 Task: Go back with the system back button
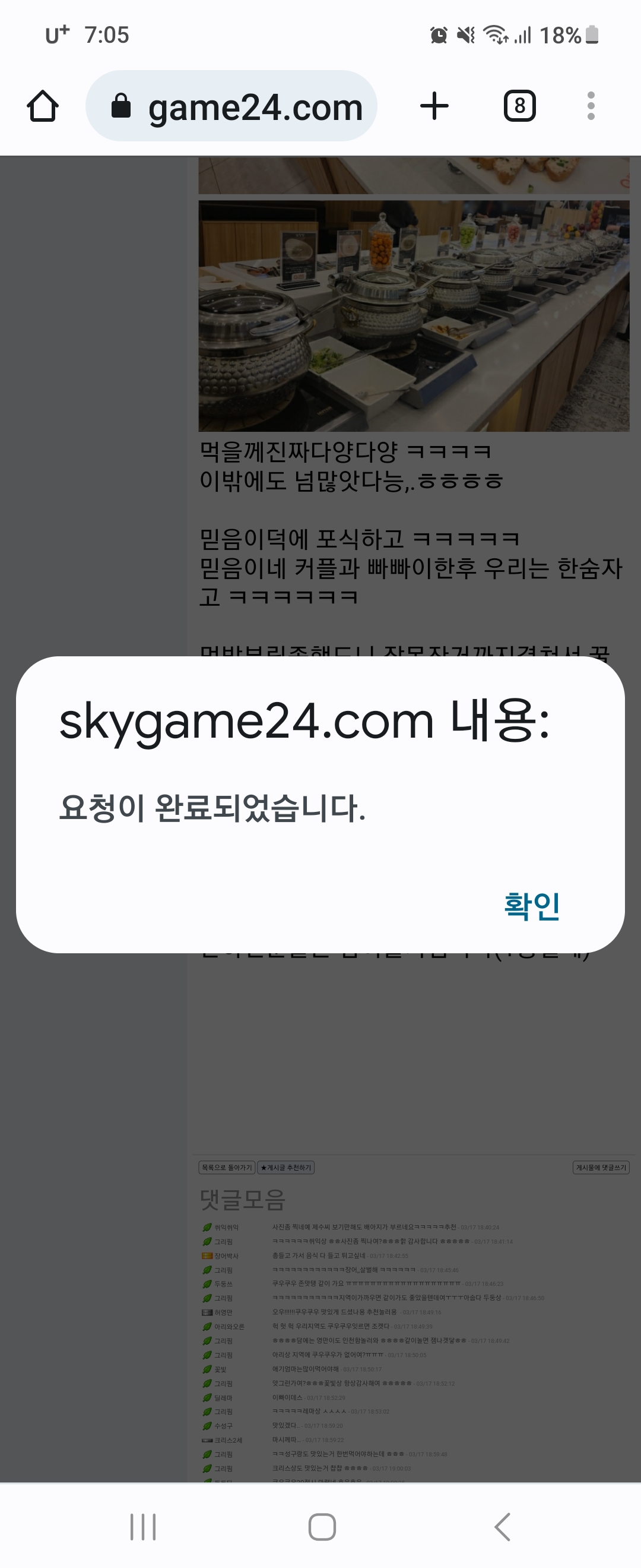tap(502, 1526)
